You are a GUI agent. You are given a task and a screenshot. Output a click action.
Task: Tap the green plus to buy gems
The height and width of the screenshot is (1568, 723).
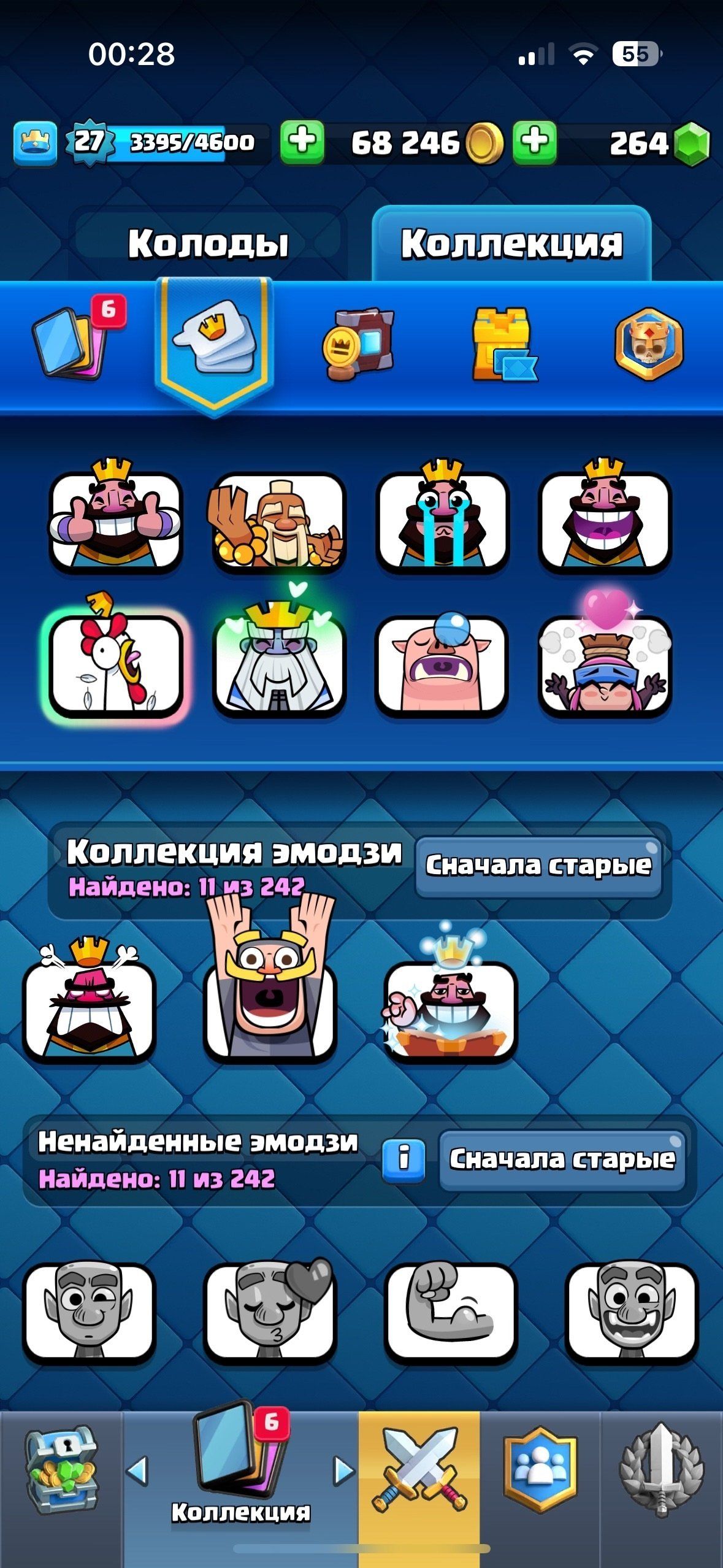(x=535, y=142)
